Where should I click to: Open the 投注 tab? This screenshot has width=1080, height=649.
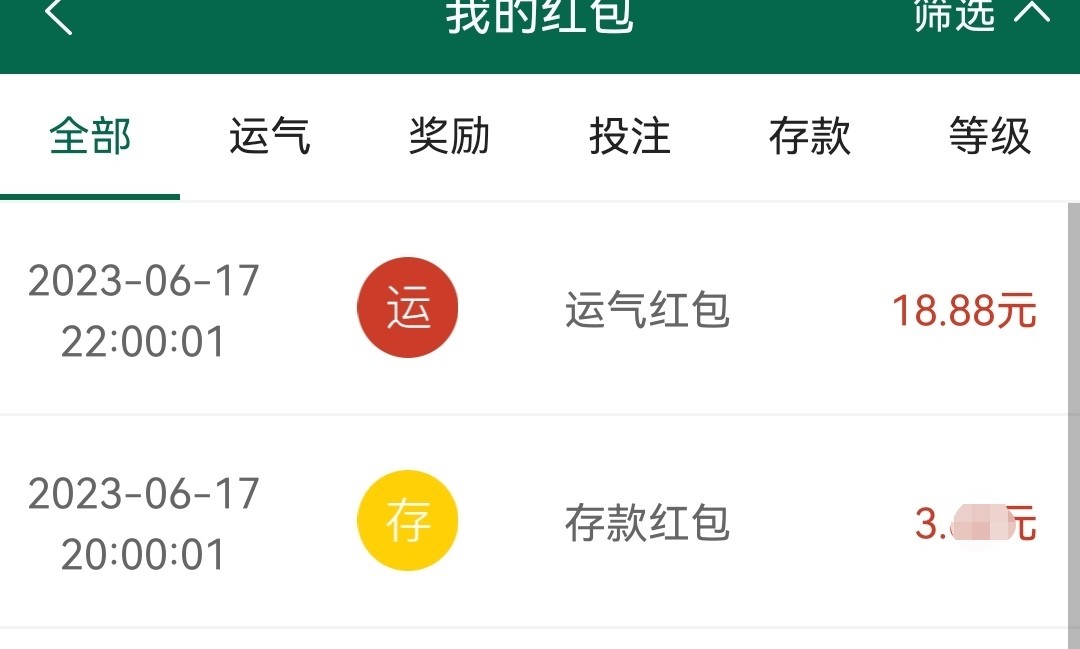630,137
